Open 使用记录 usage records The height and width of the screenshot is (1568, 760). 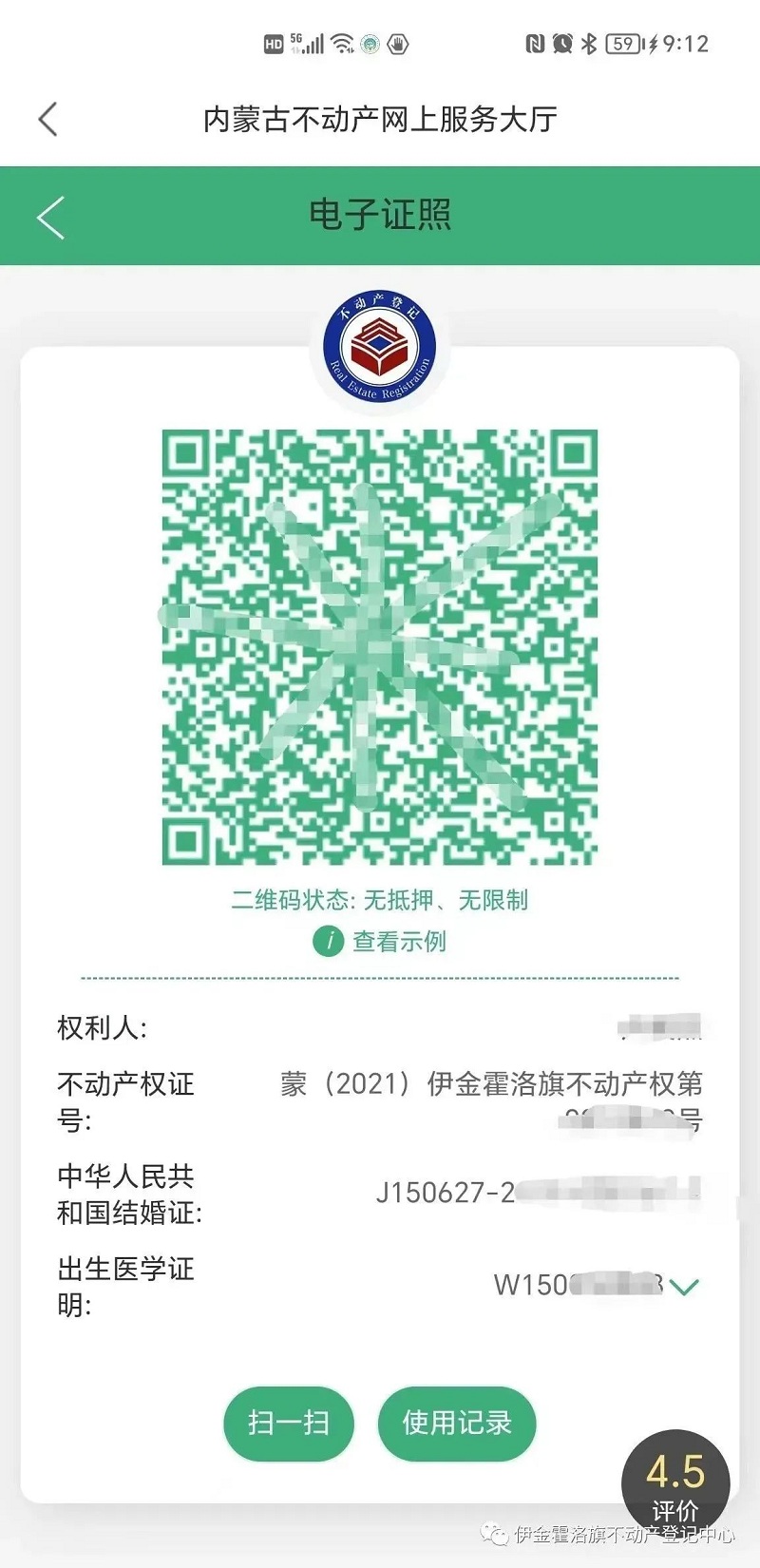coord(457,1423)
